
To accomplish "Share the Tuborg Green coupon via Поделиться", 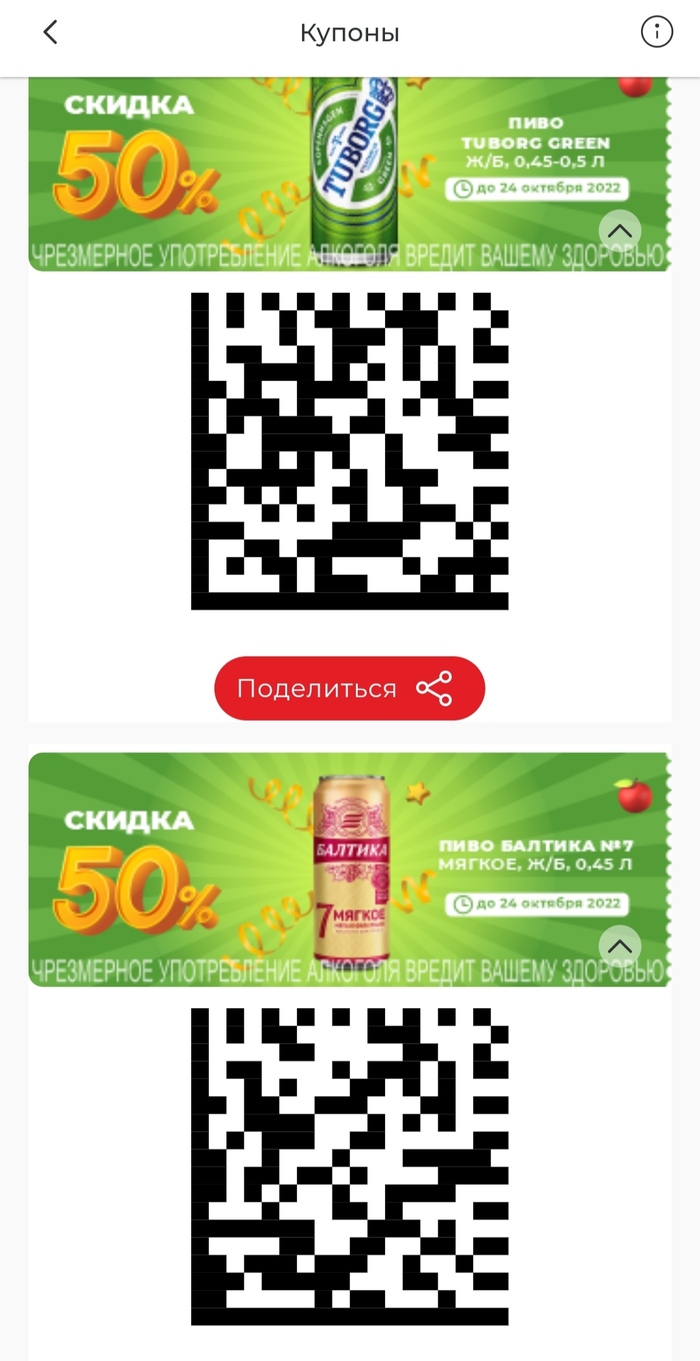I will point(349,688).
